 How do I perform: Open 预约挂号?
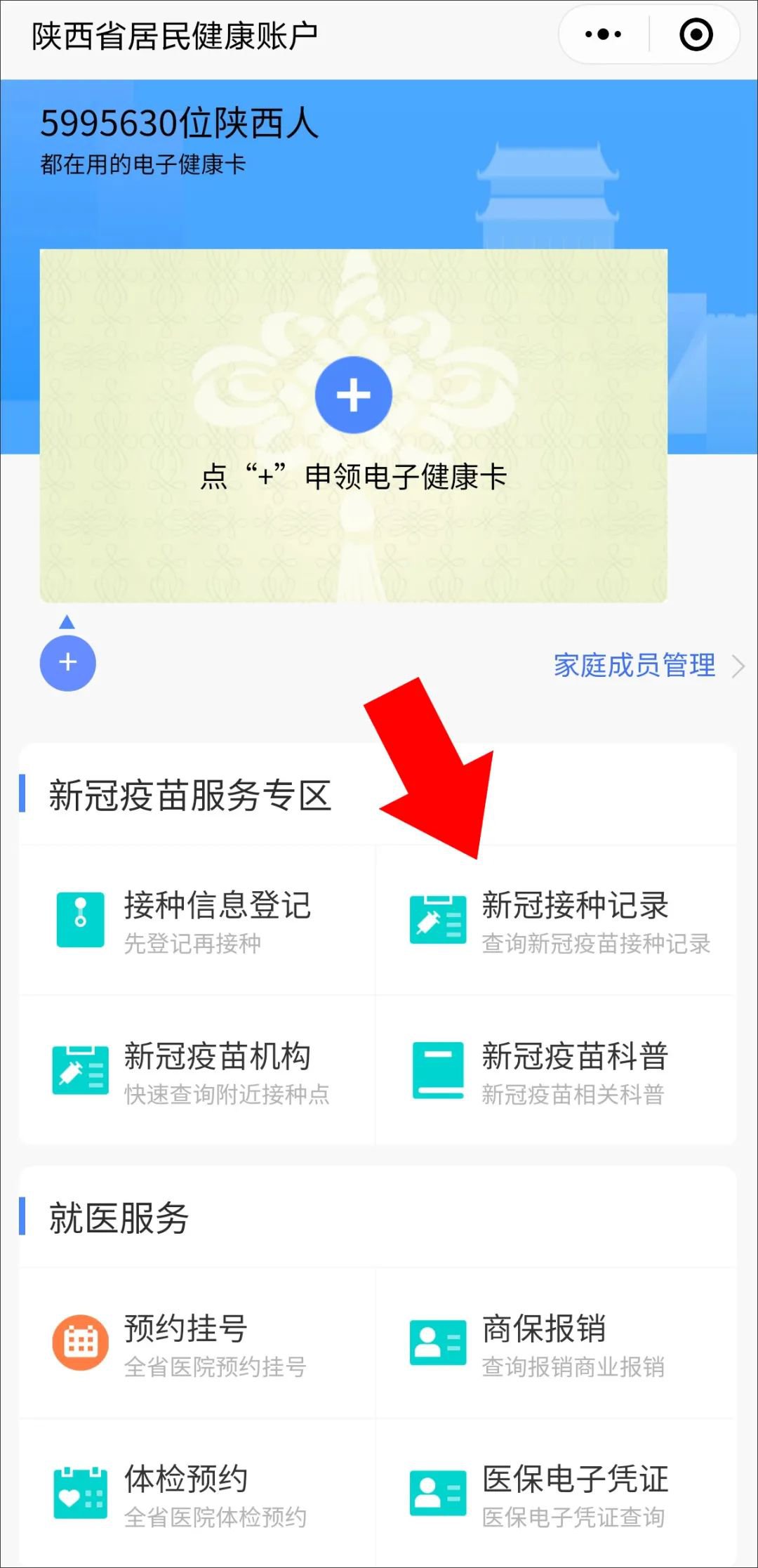[x=197, y=1343]
